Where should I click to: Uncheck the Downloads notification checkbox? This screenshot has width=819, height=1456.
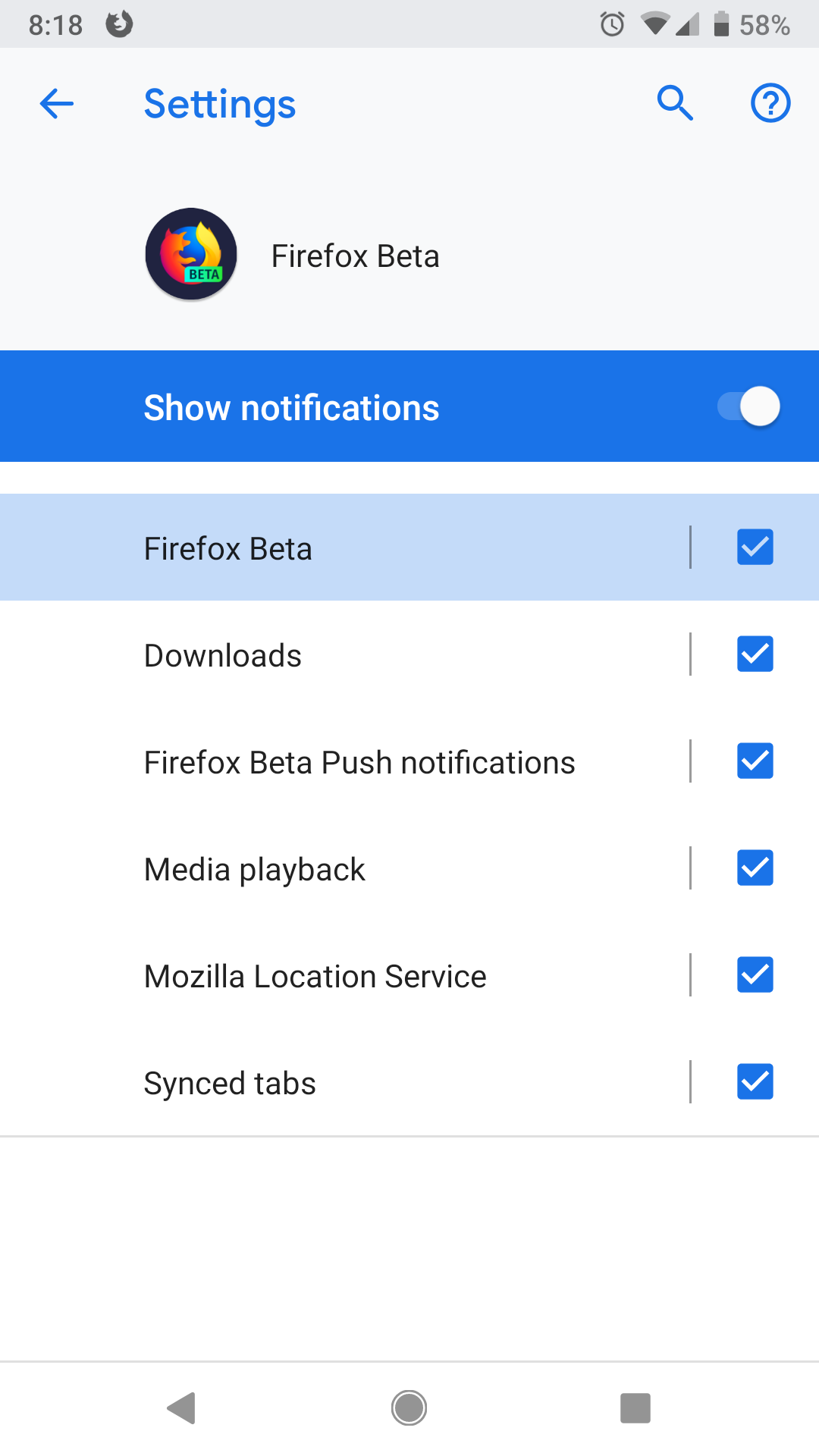(x=755, y=654)
